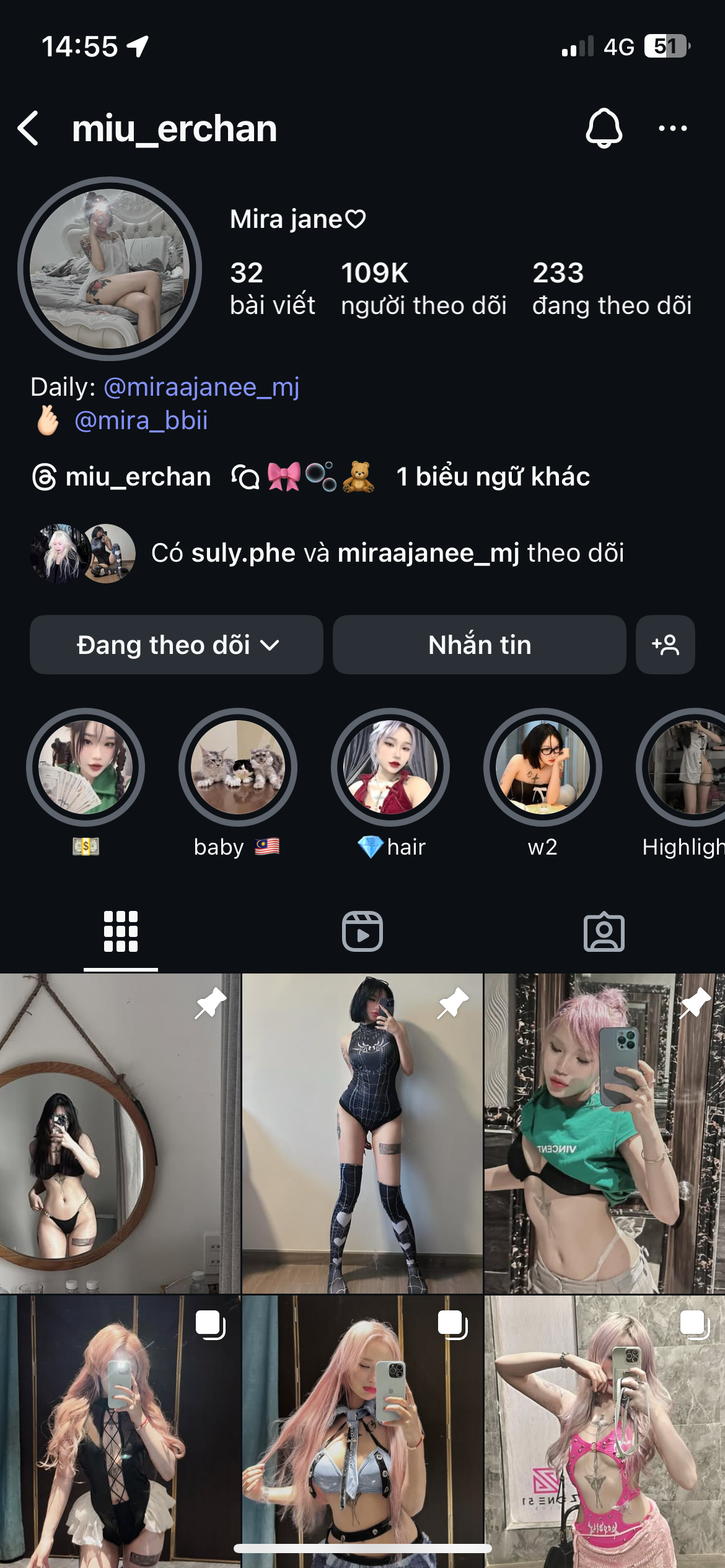This screenshot has height=1568, width=725.
Task: Switch to the tagged photos tab
Action: pyautogui.click(x=604, y=931)
